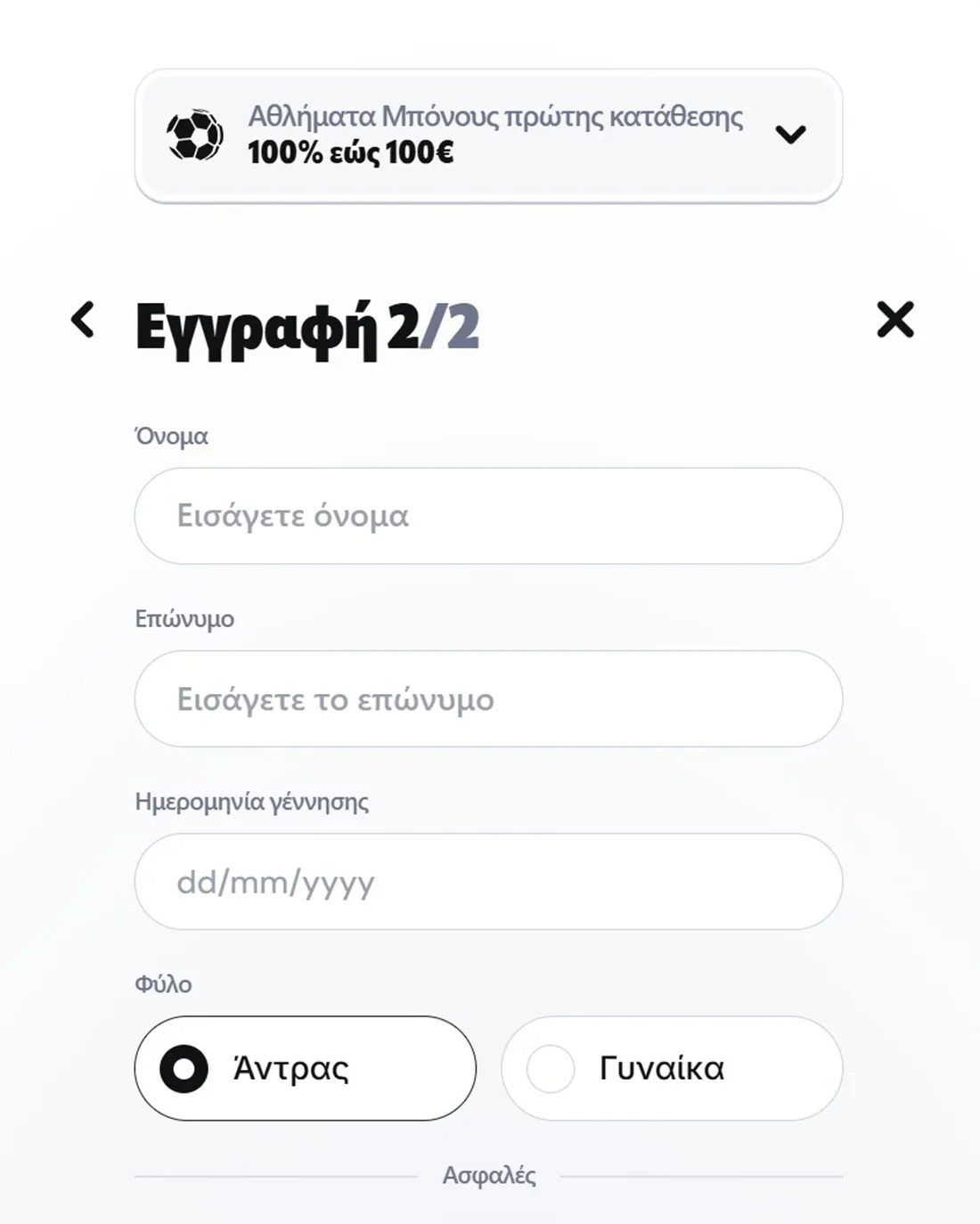
Task: Click the empty circle icon beside Γυναίκα
Action: point(549,1067)
